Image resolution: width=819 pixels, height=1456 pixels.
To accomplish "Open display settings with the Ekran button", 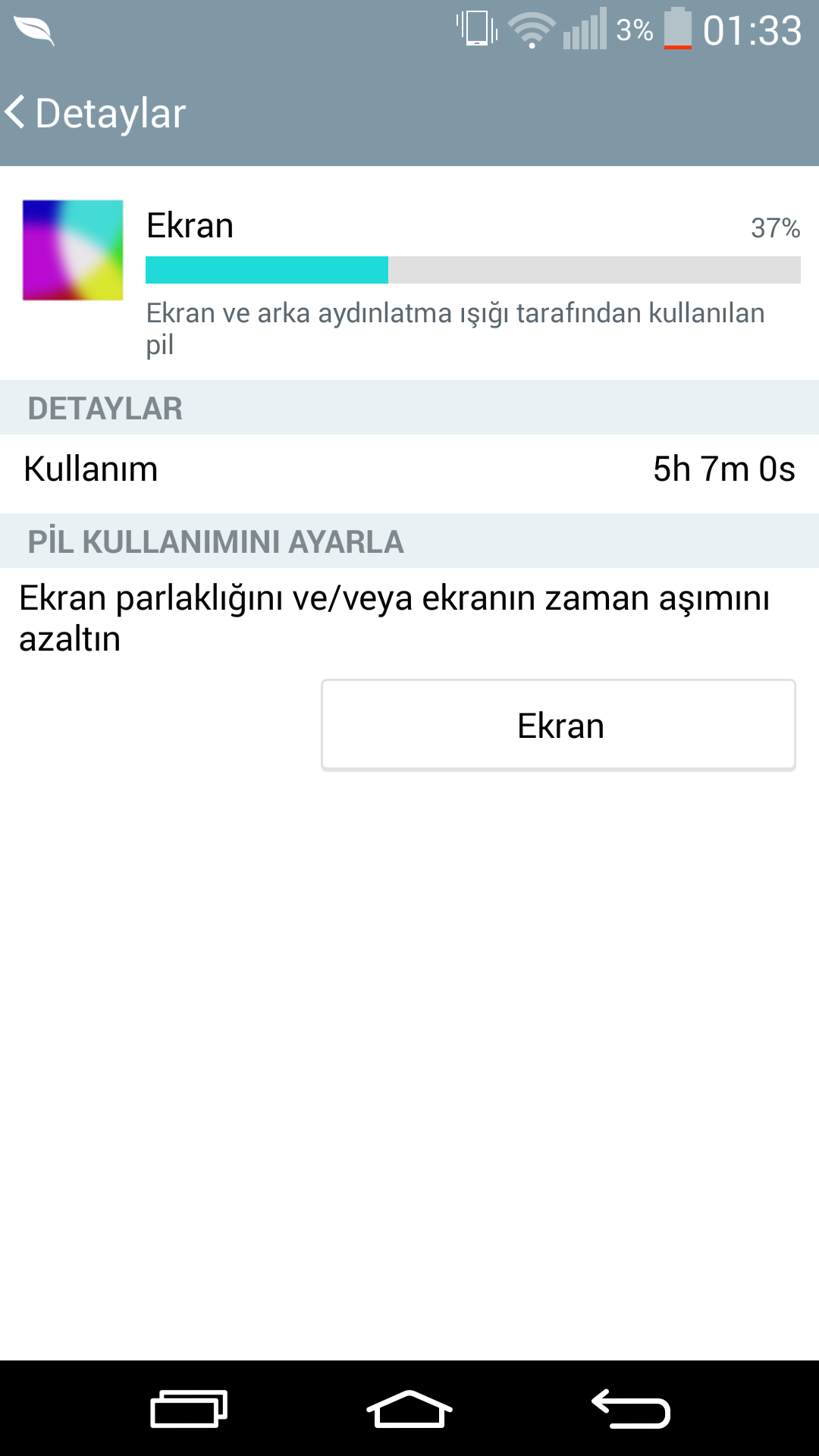I will coord(558,725).
